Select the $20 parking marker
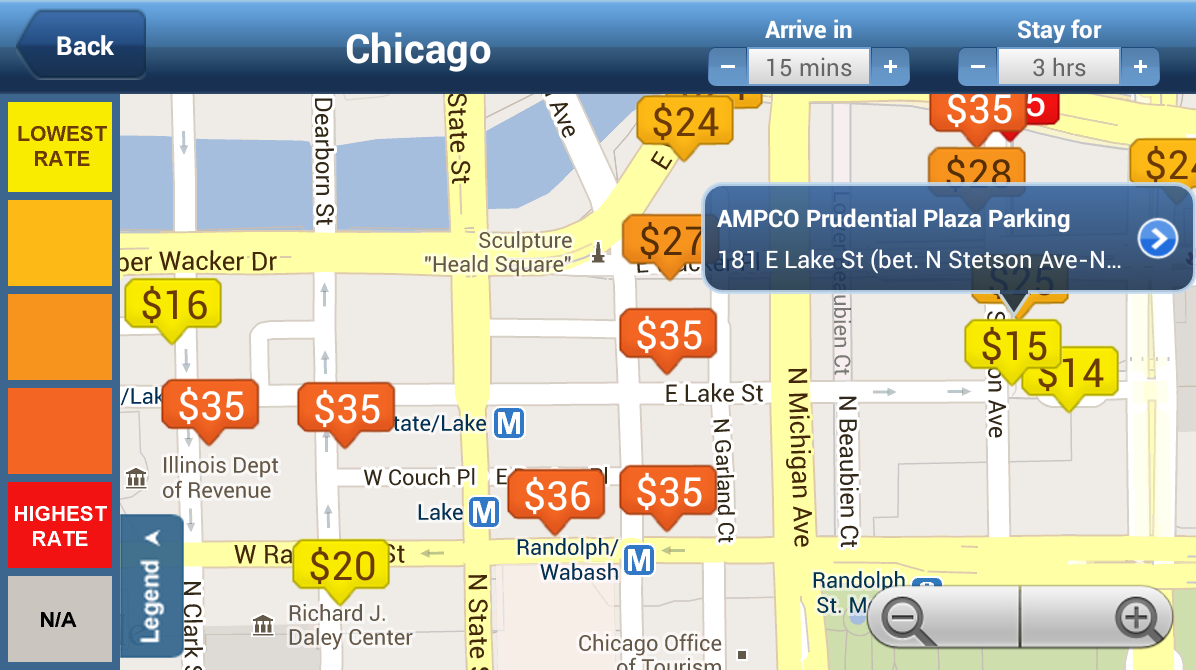This screenshot has width=1196, height=670. 342,566
